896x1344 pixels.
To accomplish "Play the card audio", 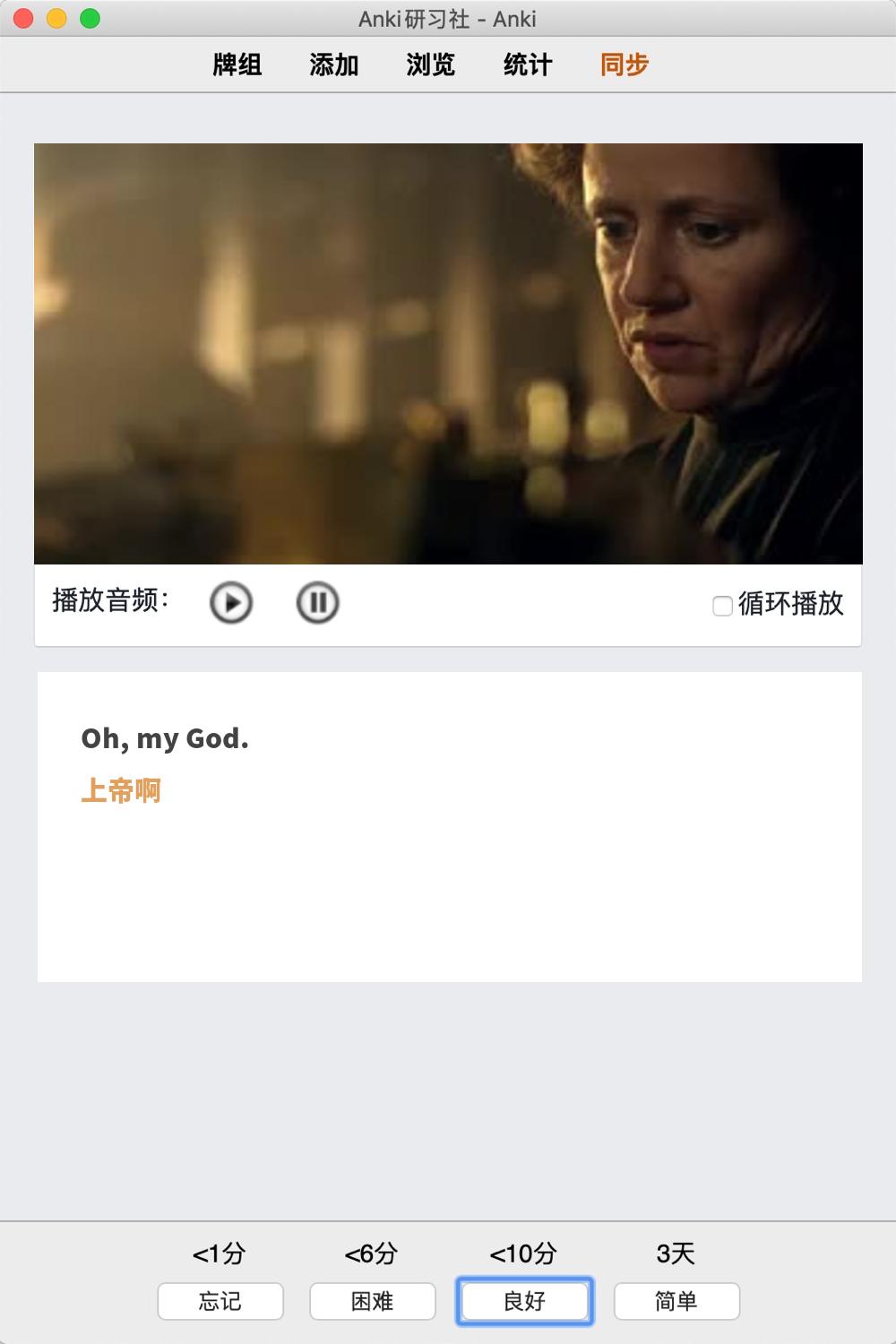I will 231,603.
